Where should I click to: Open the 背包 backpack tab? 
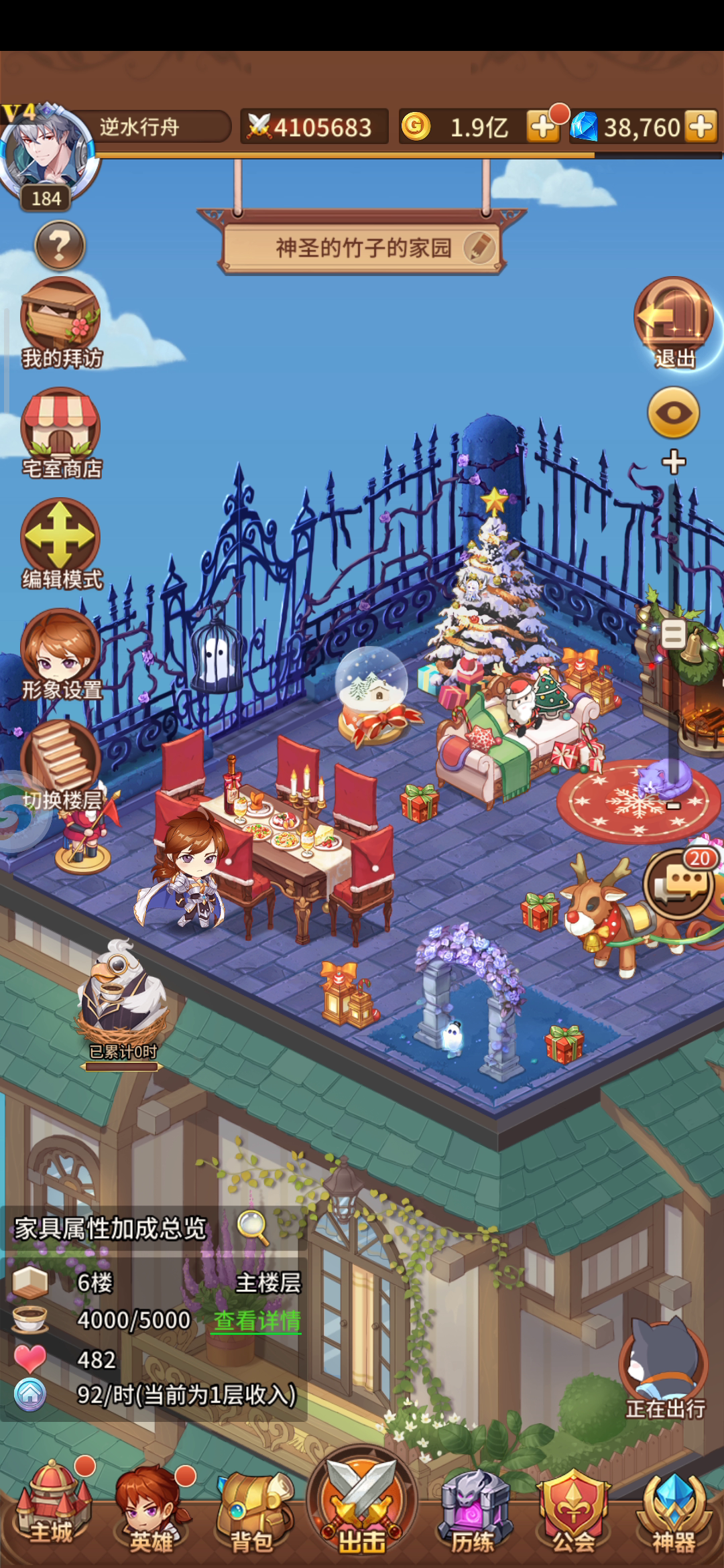click(x=253, y=1513)
